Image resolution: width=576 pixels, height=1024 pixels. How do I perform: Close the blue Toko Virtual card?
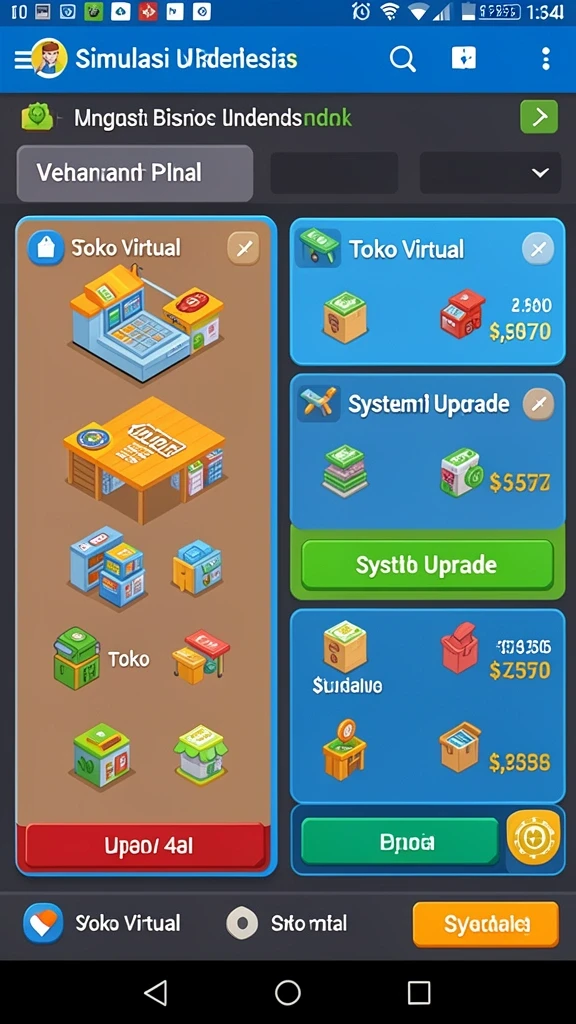tap(538, 249)
